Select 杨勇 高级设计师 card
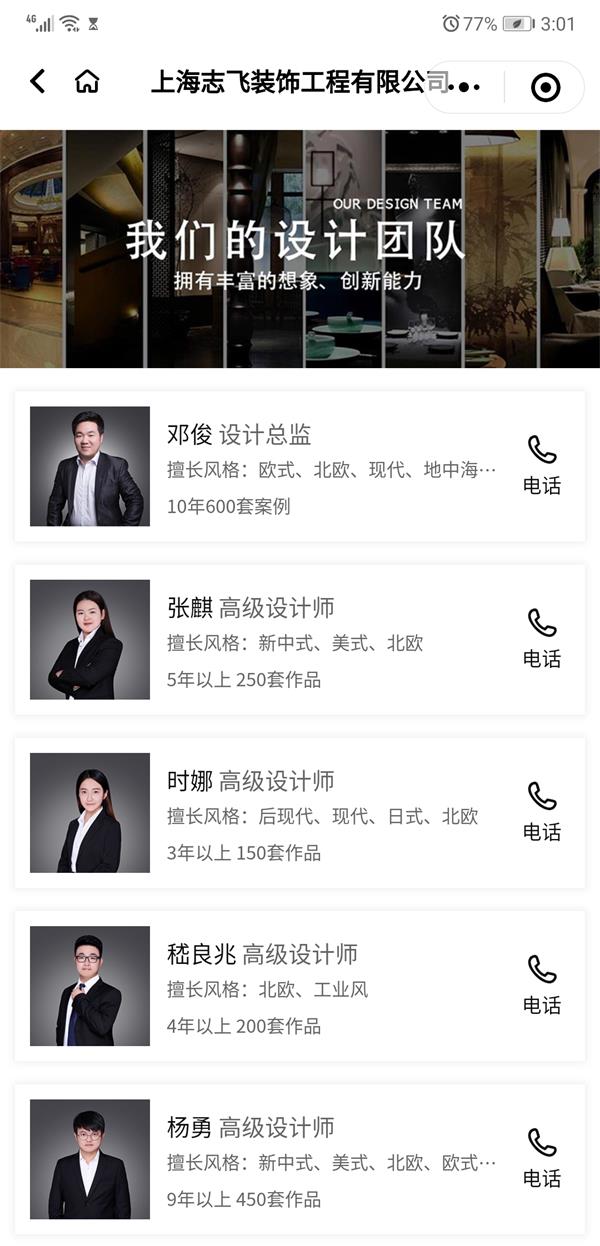Screen dimensions: 600x1246 click(x=300, y=1158)
